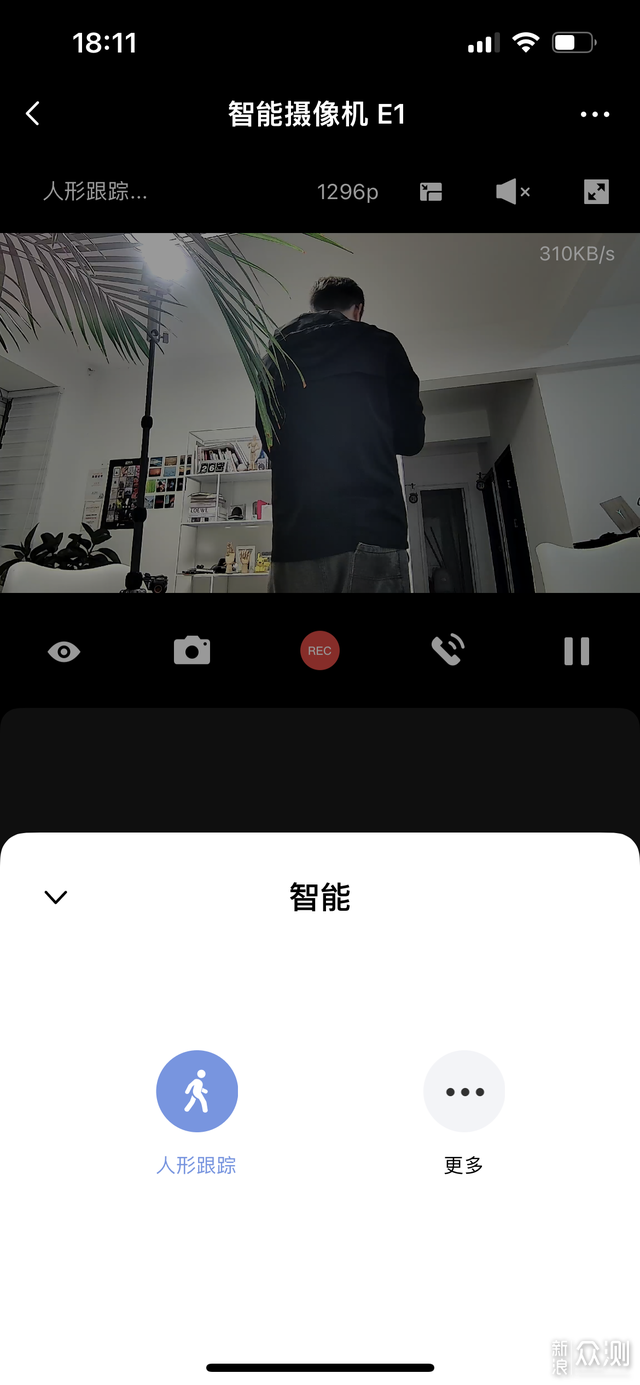Viewport: 640px width, 1385px height.
Task: Take a snapshot with the camera icon
Action: [x=192, y=651]
